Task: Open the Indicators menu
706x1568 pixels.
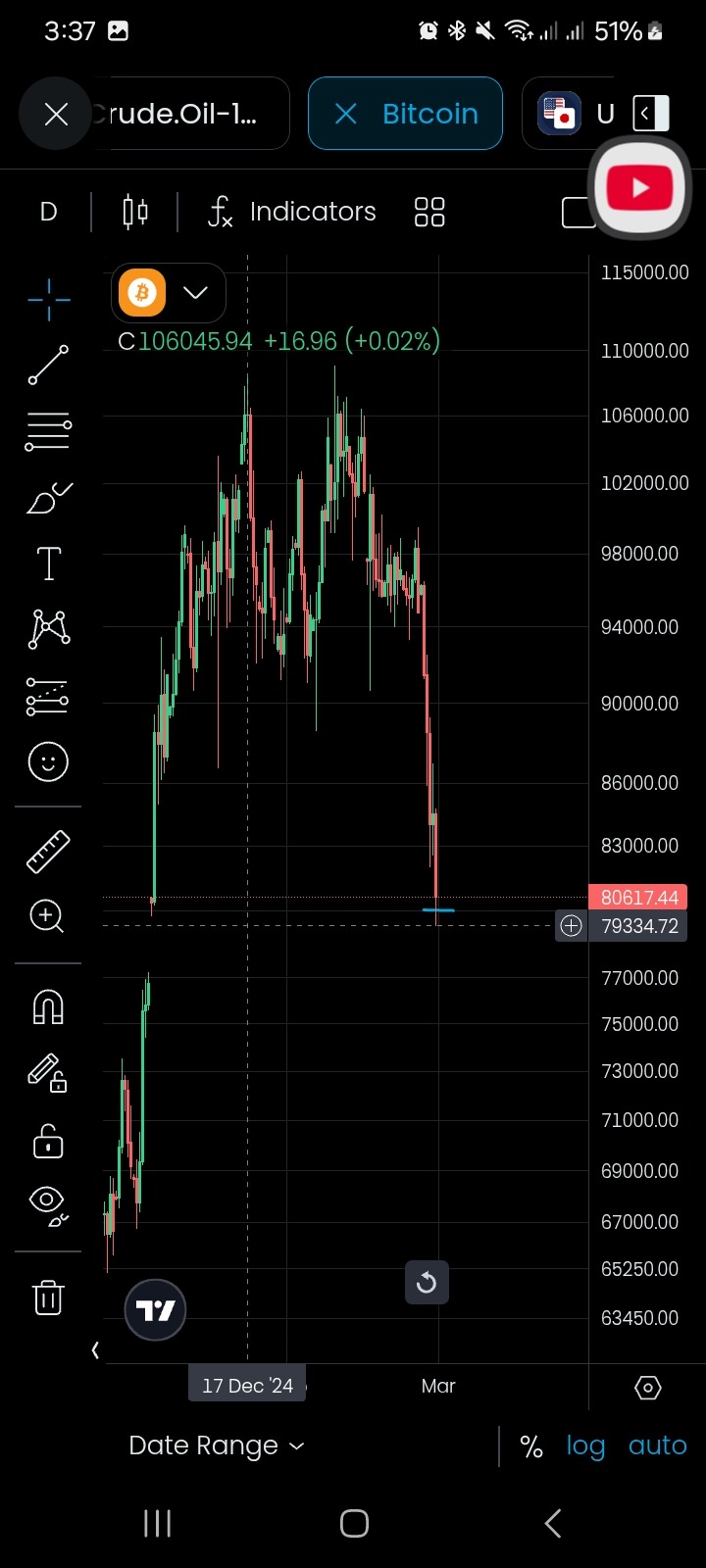Action: [x=291, y=212]
